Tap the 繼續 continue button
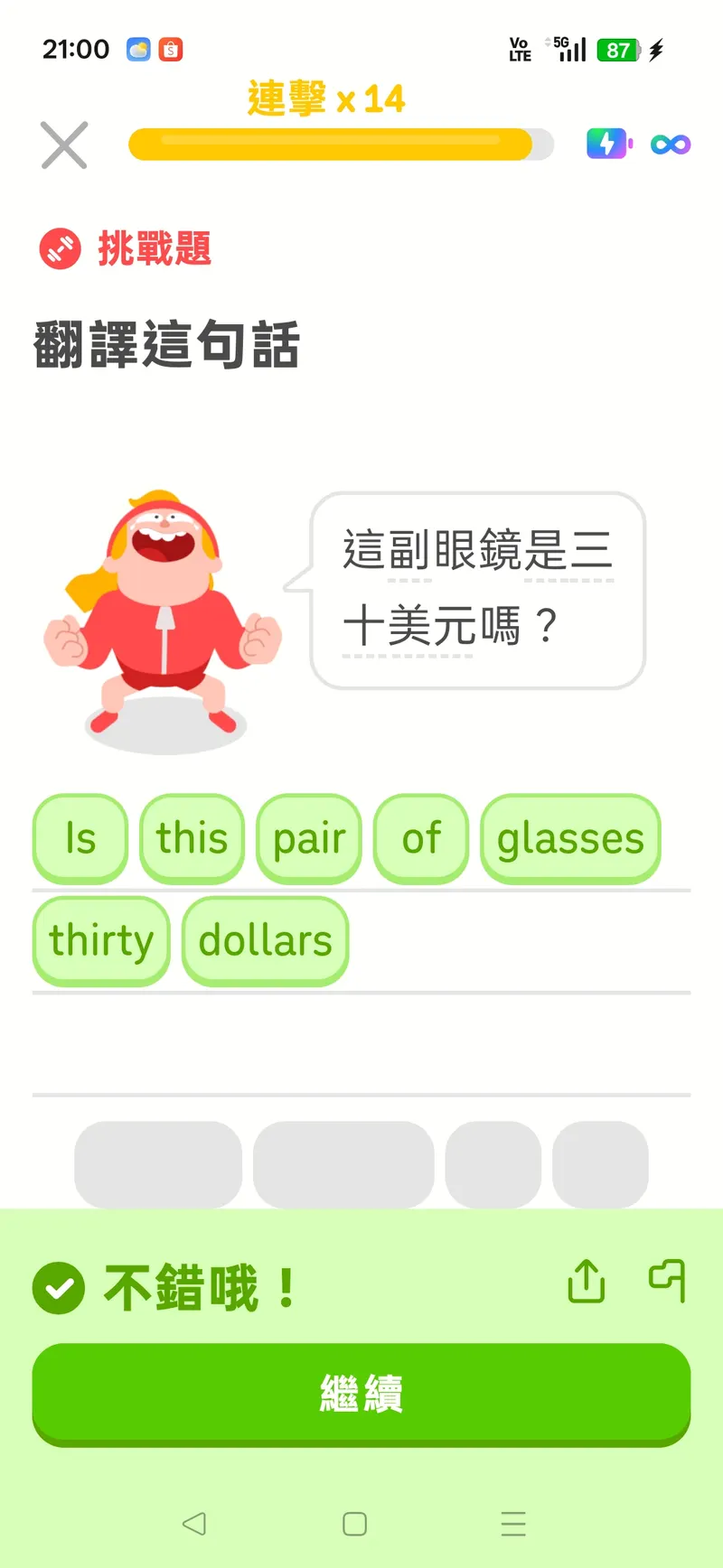Screen dimensions: 723x1568 click(361, 1393)
